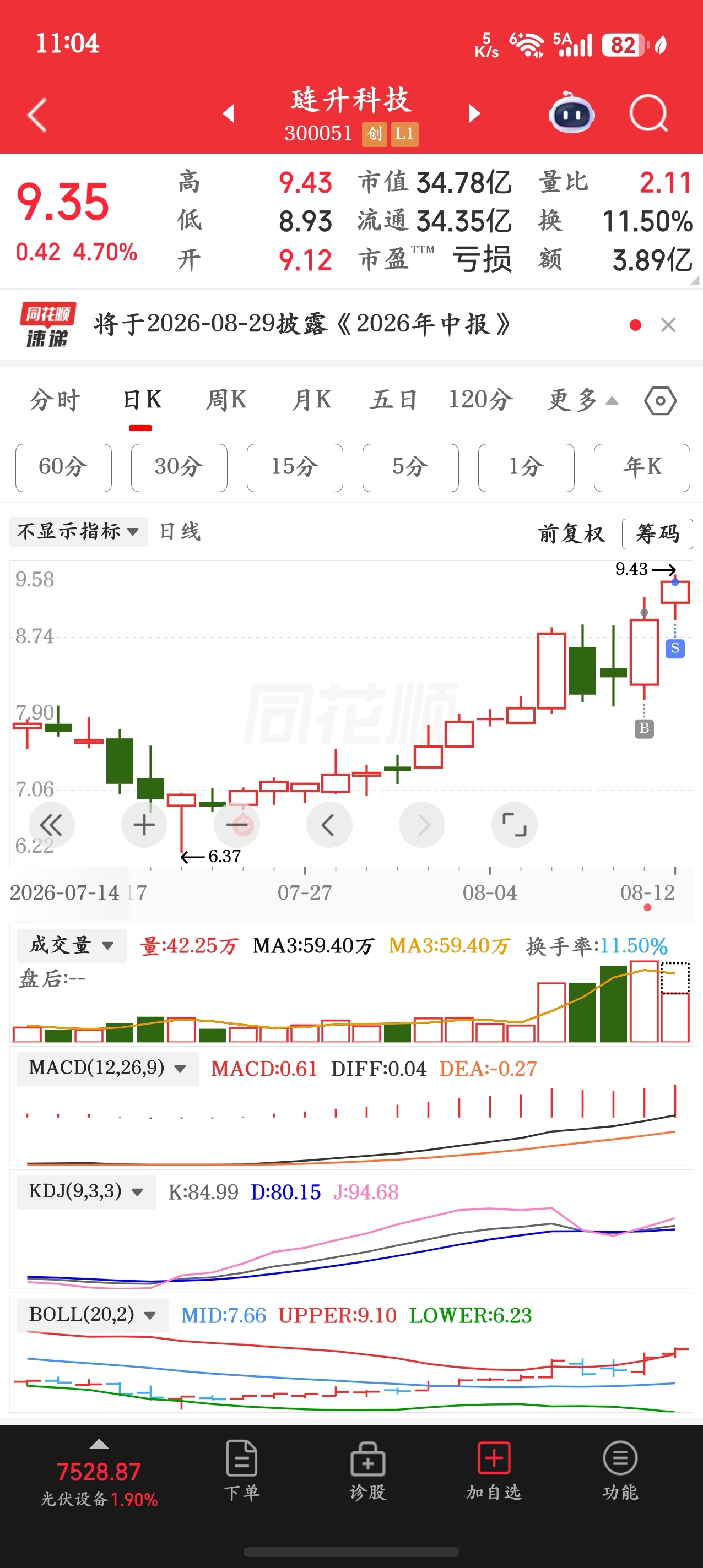Add stock via 加自选
703x1568 pixels.
pyautogui.click(x=494, y=1470)
